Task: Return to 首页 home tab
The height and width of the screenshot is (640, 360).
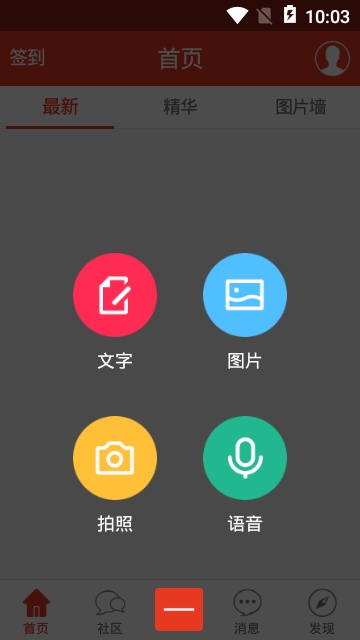Action: (36, 611)
